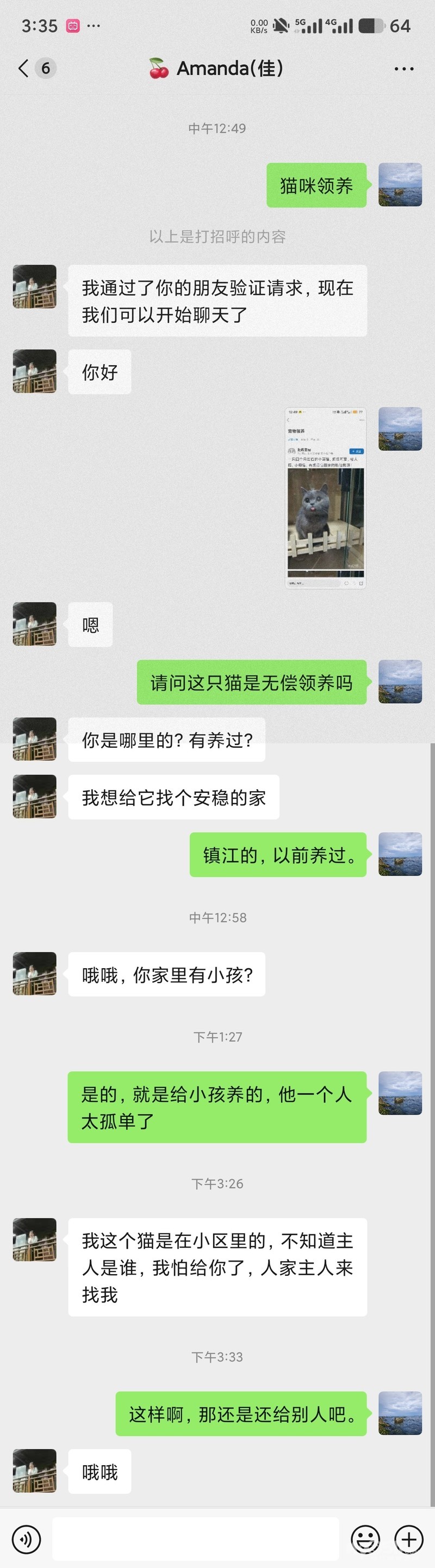Open the shared cat screenshot image

[x=326, y=497]
